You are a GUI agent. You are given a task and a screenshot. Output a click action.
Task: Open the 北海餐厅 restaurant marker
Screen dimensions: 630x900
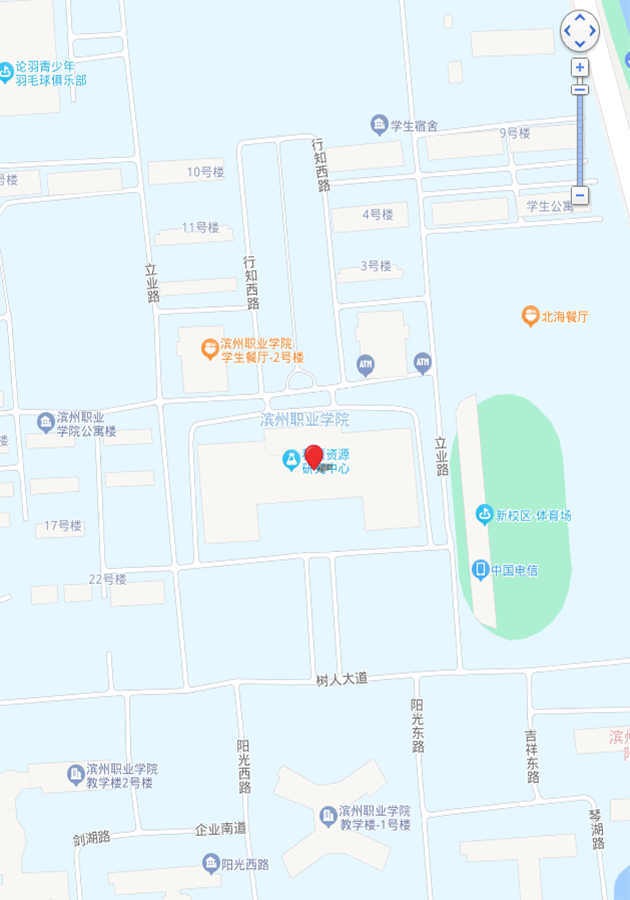tap(530, 316)
